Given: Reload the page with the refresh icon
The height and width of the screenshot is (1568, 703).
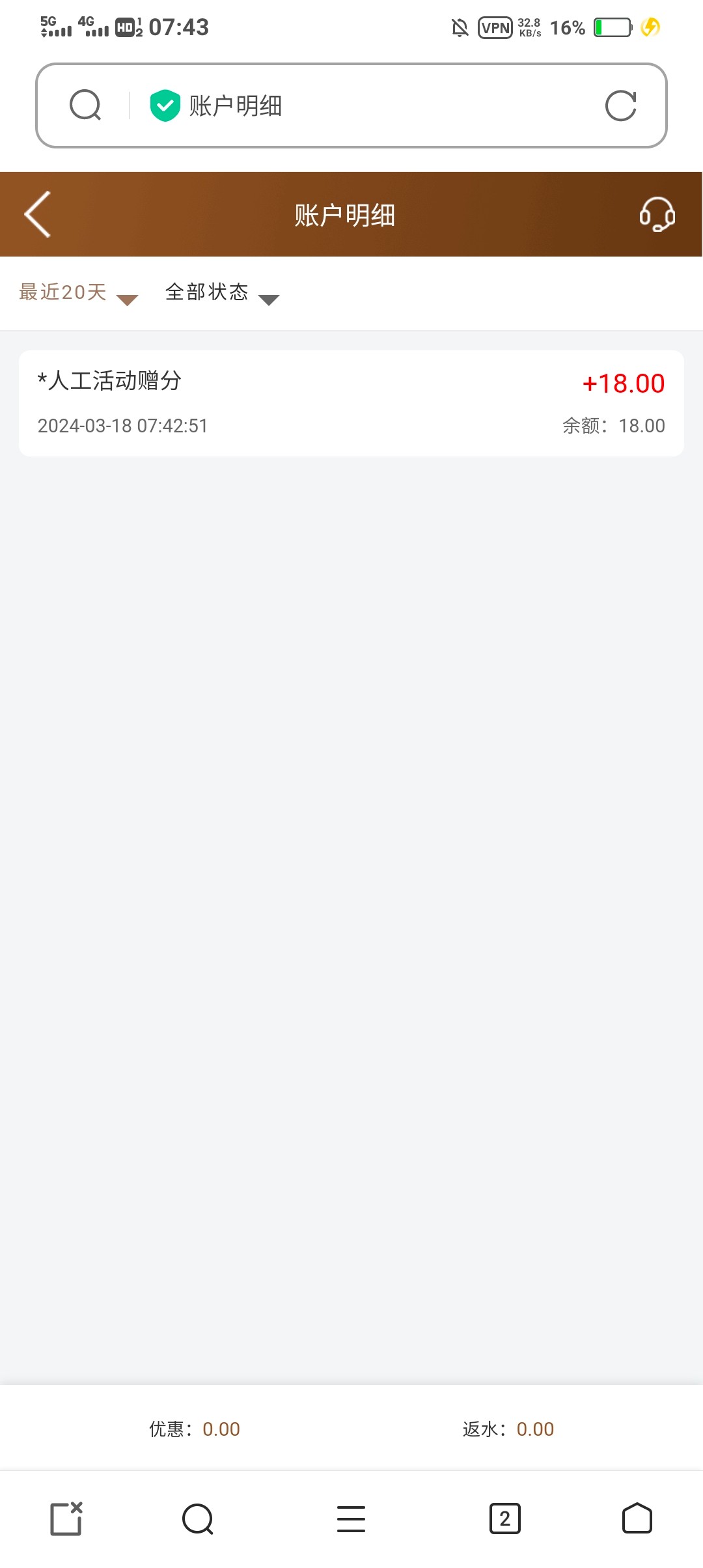Looking at the screenshot, I should tap(620, 105).
